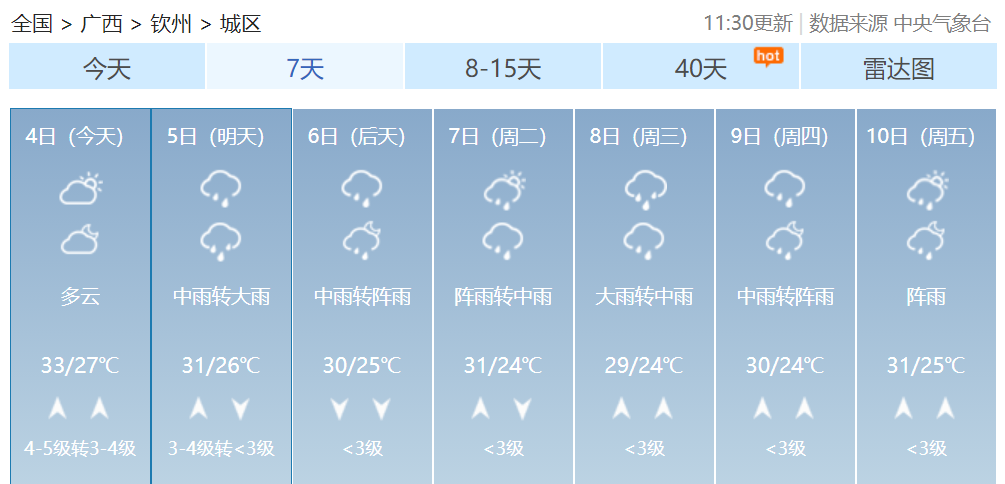This screenshot has height=484, width=1005.
Task: Open the 5日 (明天) forecast card
Action: [221, 295]
